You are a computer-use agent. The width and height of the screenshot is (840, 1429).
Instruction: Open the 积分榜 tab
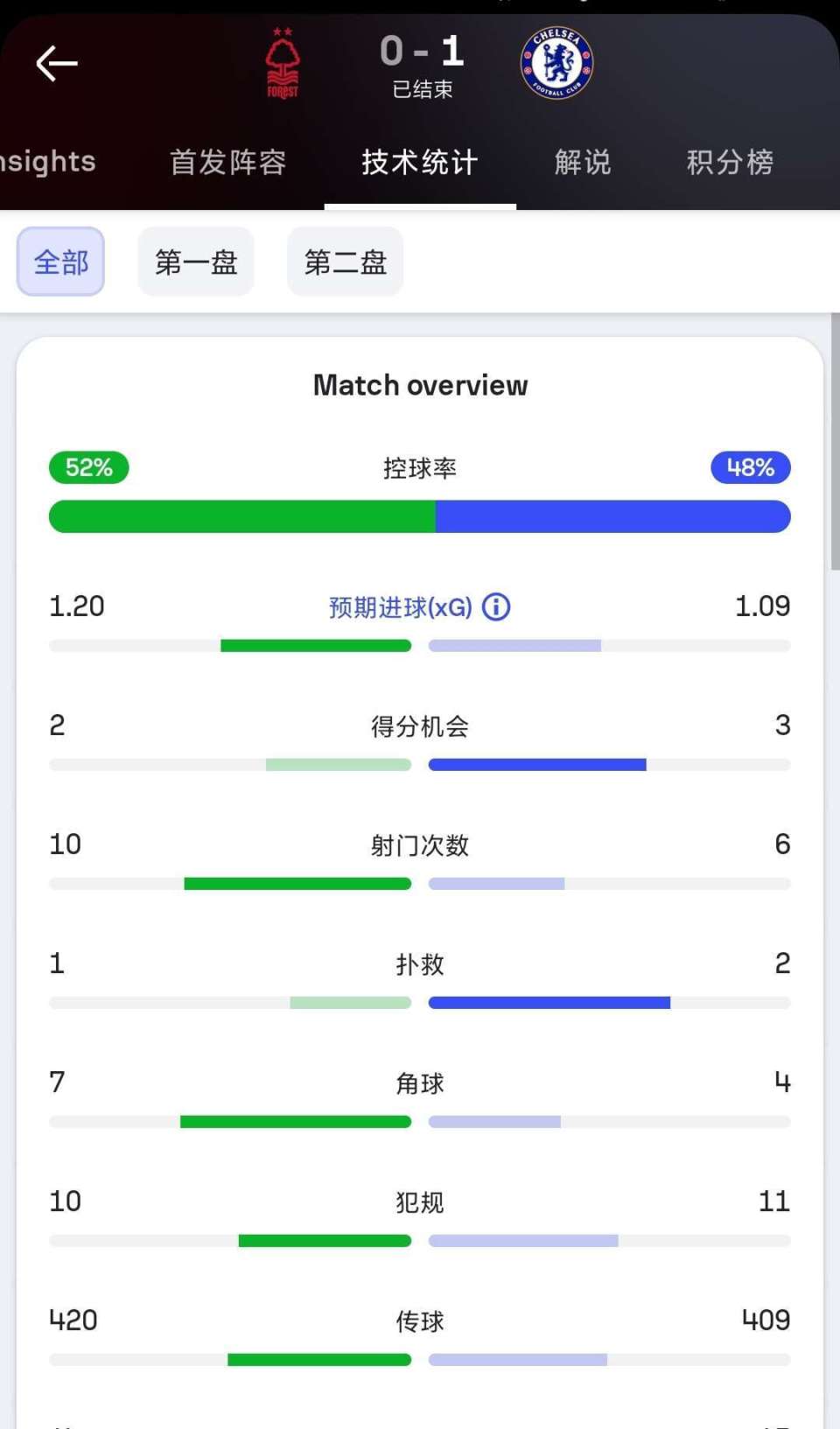click(x=730, y=162)
